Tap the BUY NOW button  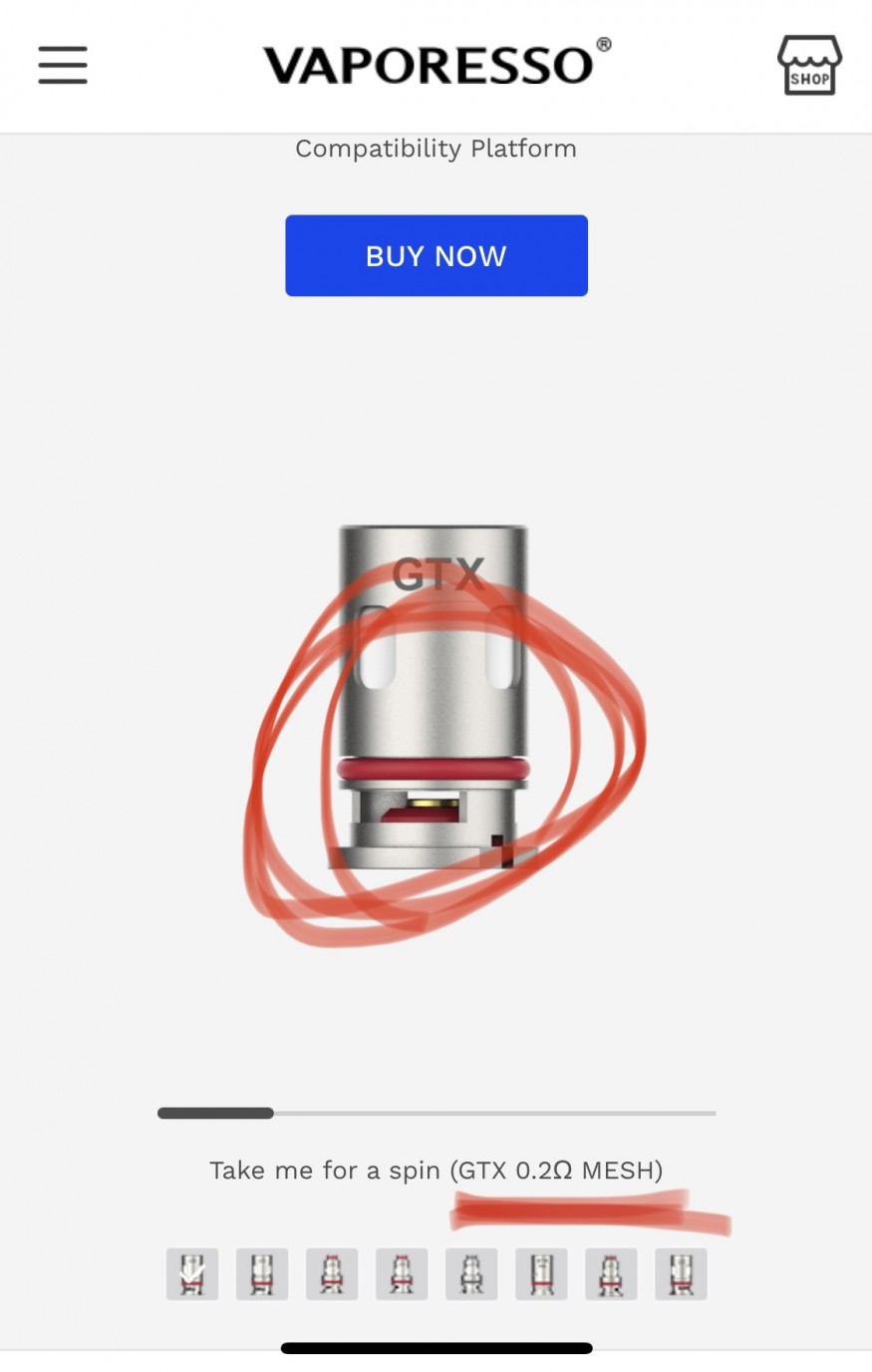[x=436, y=255]
